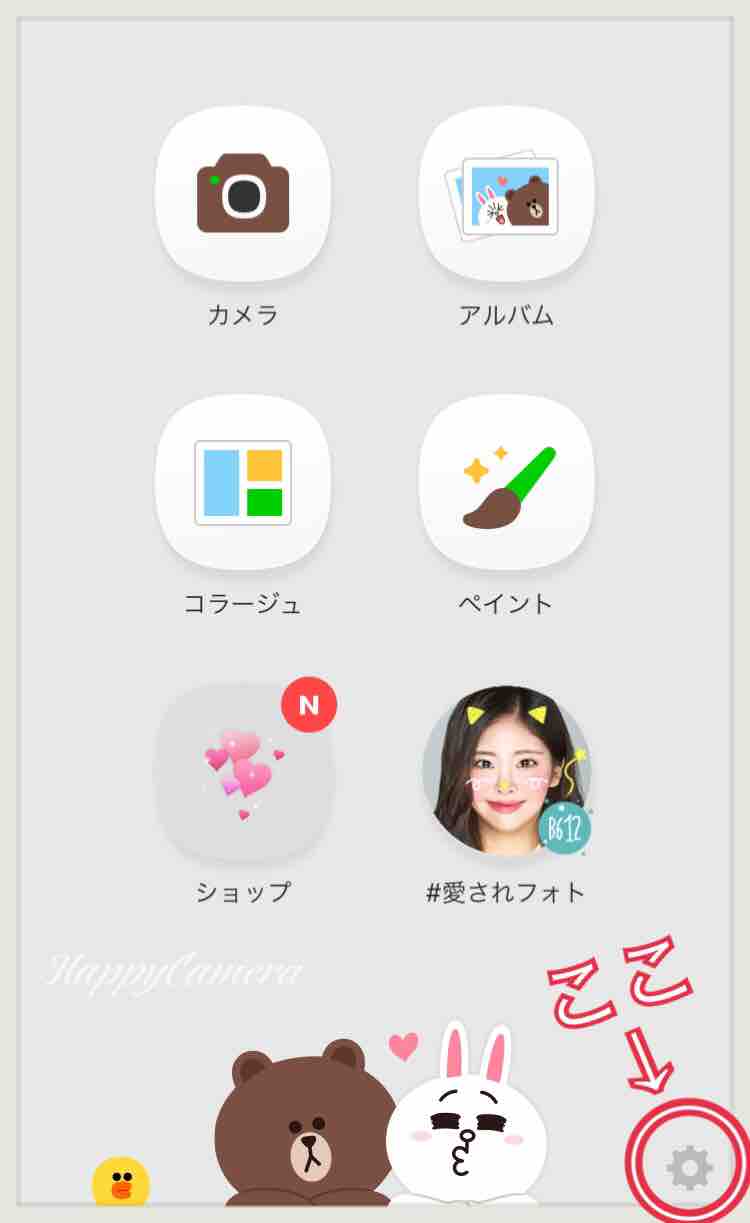
Task: Open the #愛されフォト B612 promo
Action: [506, 770]
